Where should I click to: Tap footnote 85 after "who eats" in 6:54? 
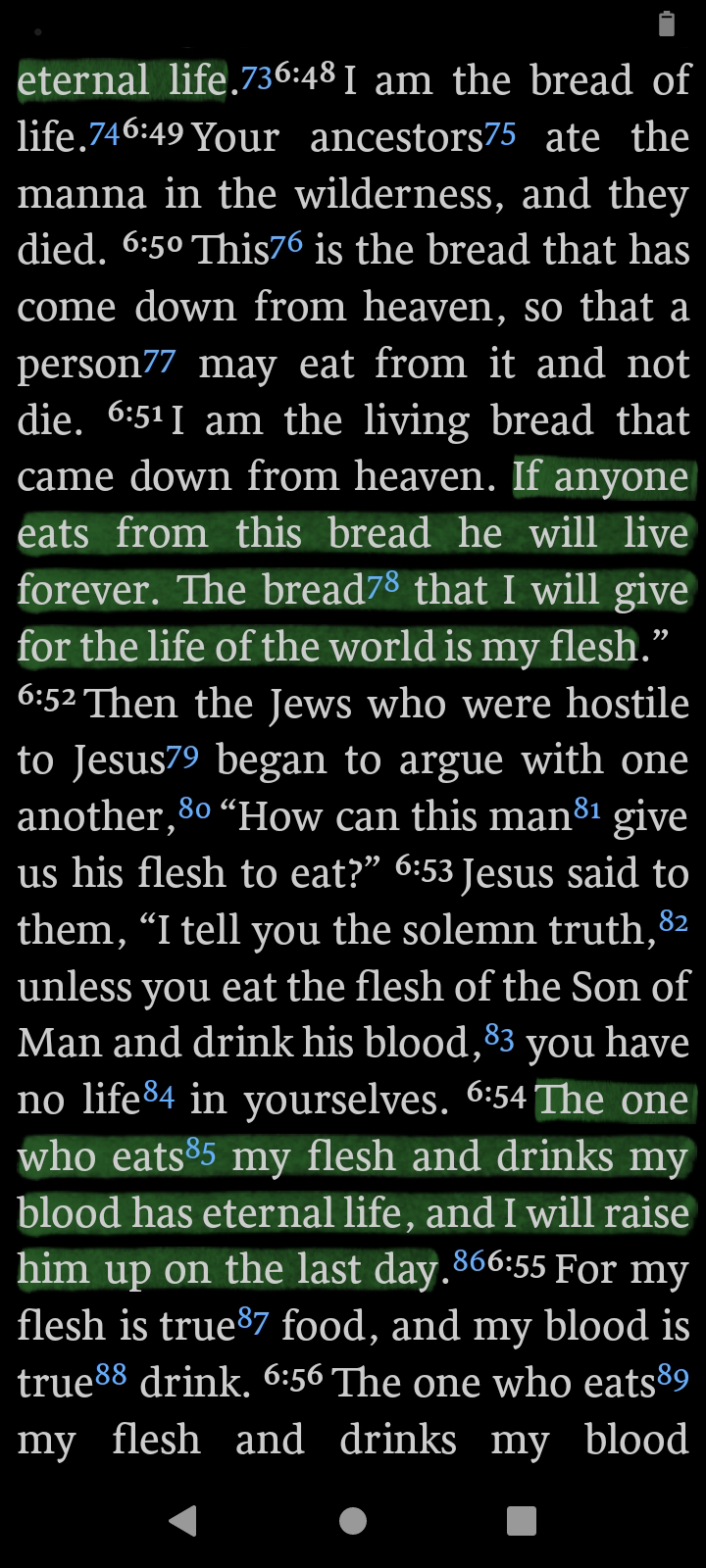201,1150
